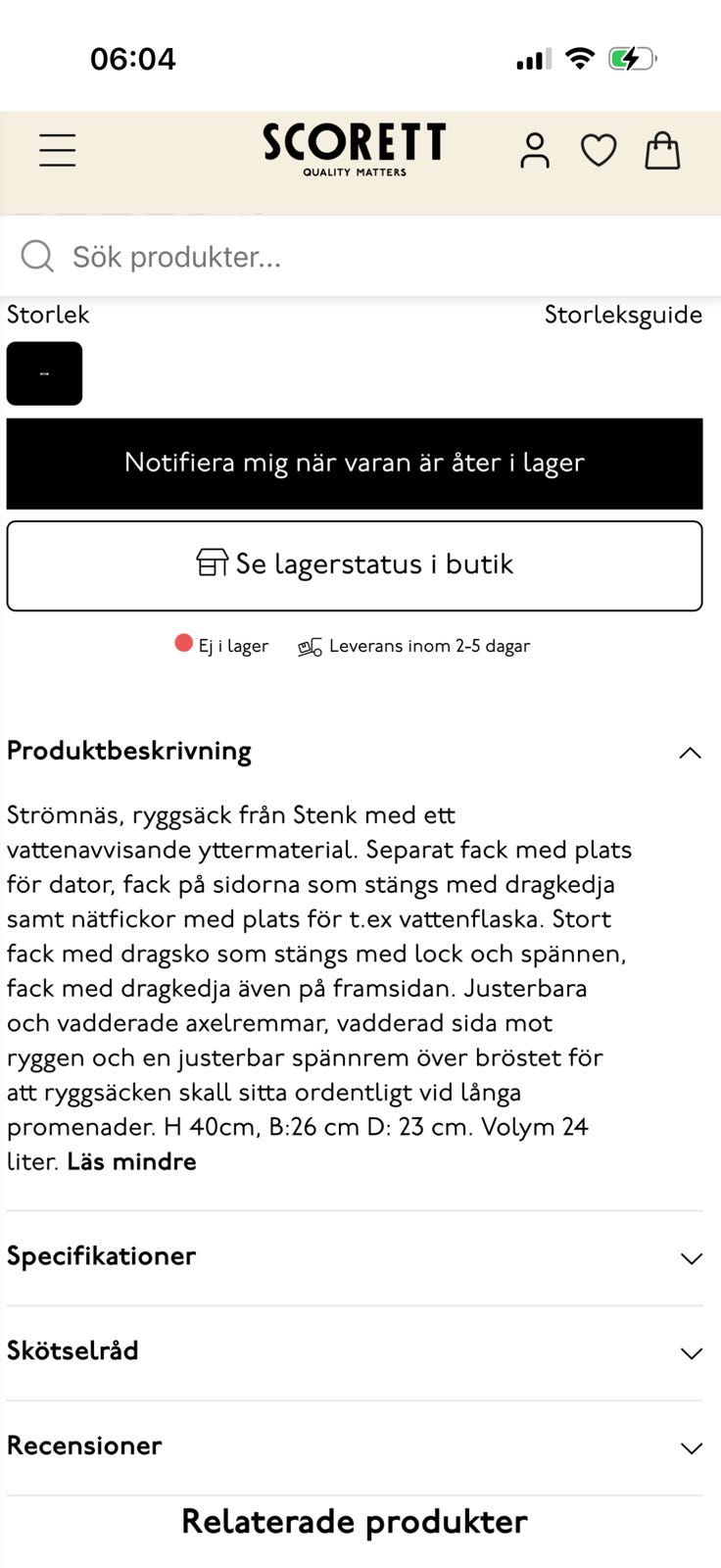
Task: Select the black size option swatch
Action: [x=45, y=373]
